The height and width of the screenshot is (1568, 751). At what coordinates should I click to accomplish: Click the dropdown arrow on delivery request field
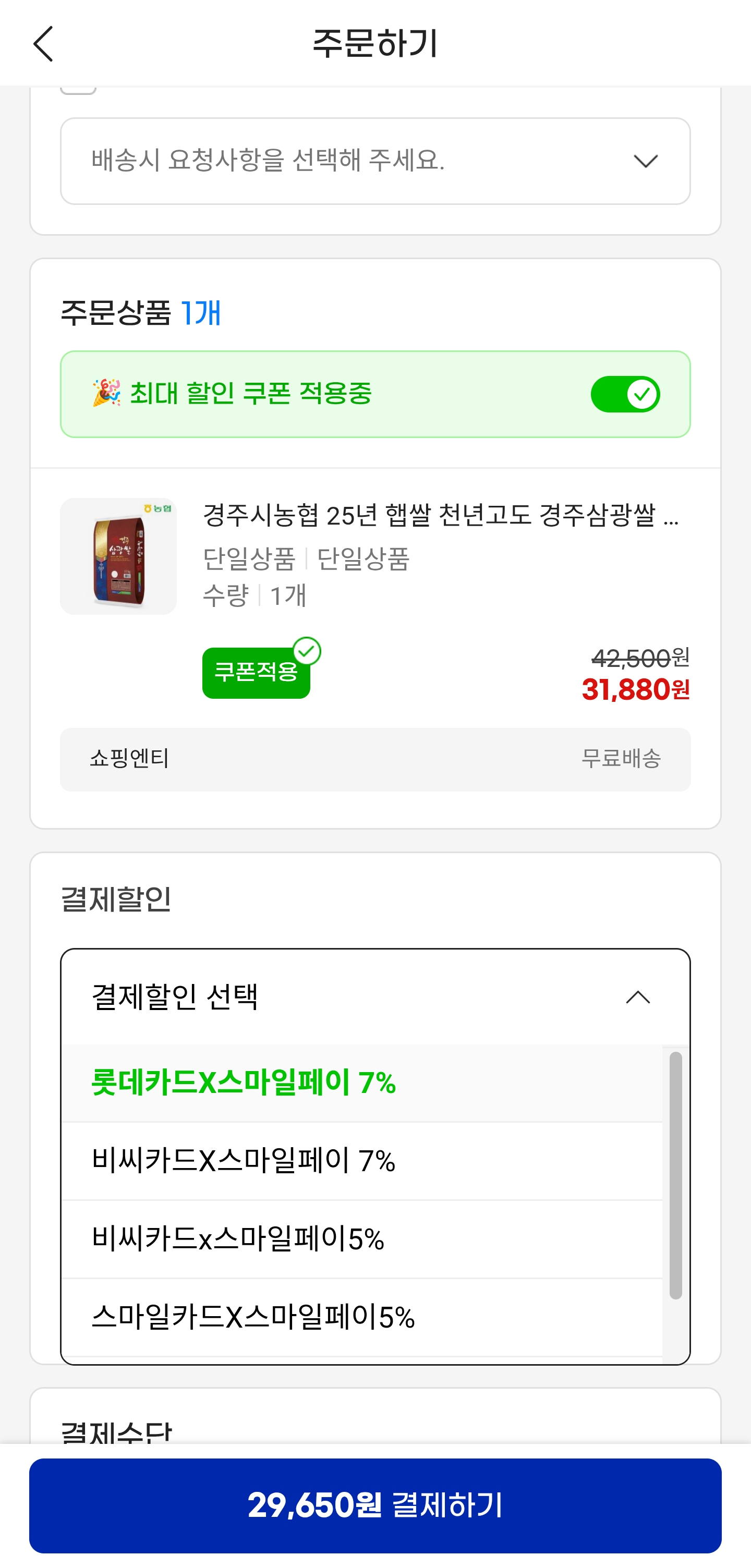coord(647,160)
